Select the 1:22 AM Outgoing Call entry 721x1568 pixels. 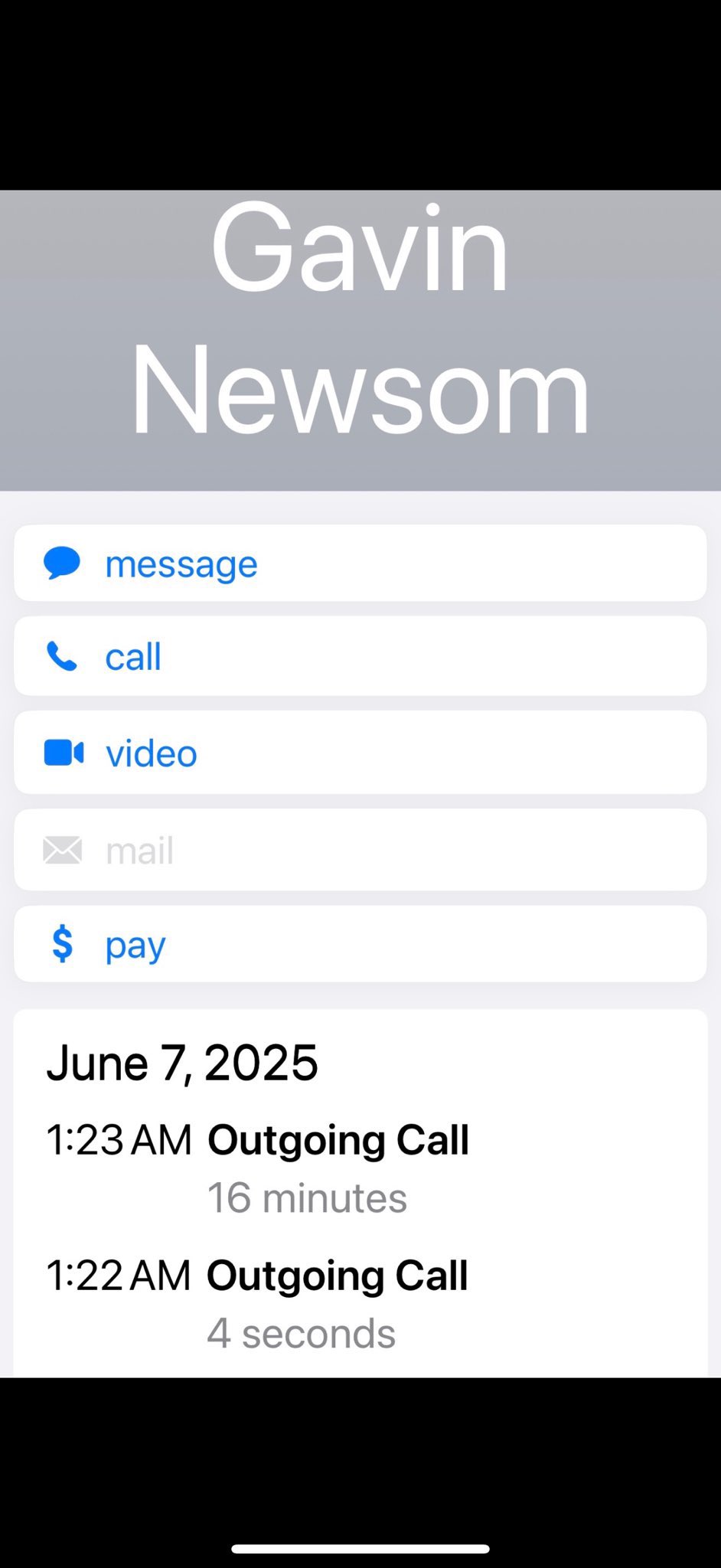point(259,1274)
